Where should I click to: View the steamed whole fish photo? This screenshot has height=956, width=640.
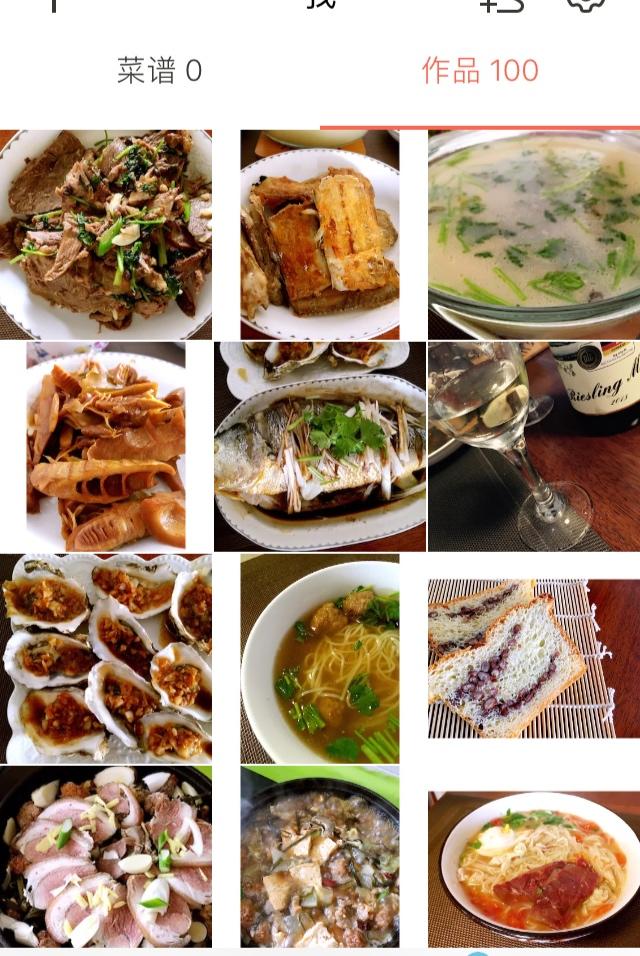coord(320,447)
